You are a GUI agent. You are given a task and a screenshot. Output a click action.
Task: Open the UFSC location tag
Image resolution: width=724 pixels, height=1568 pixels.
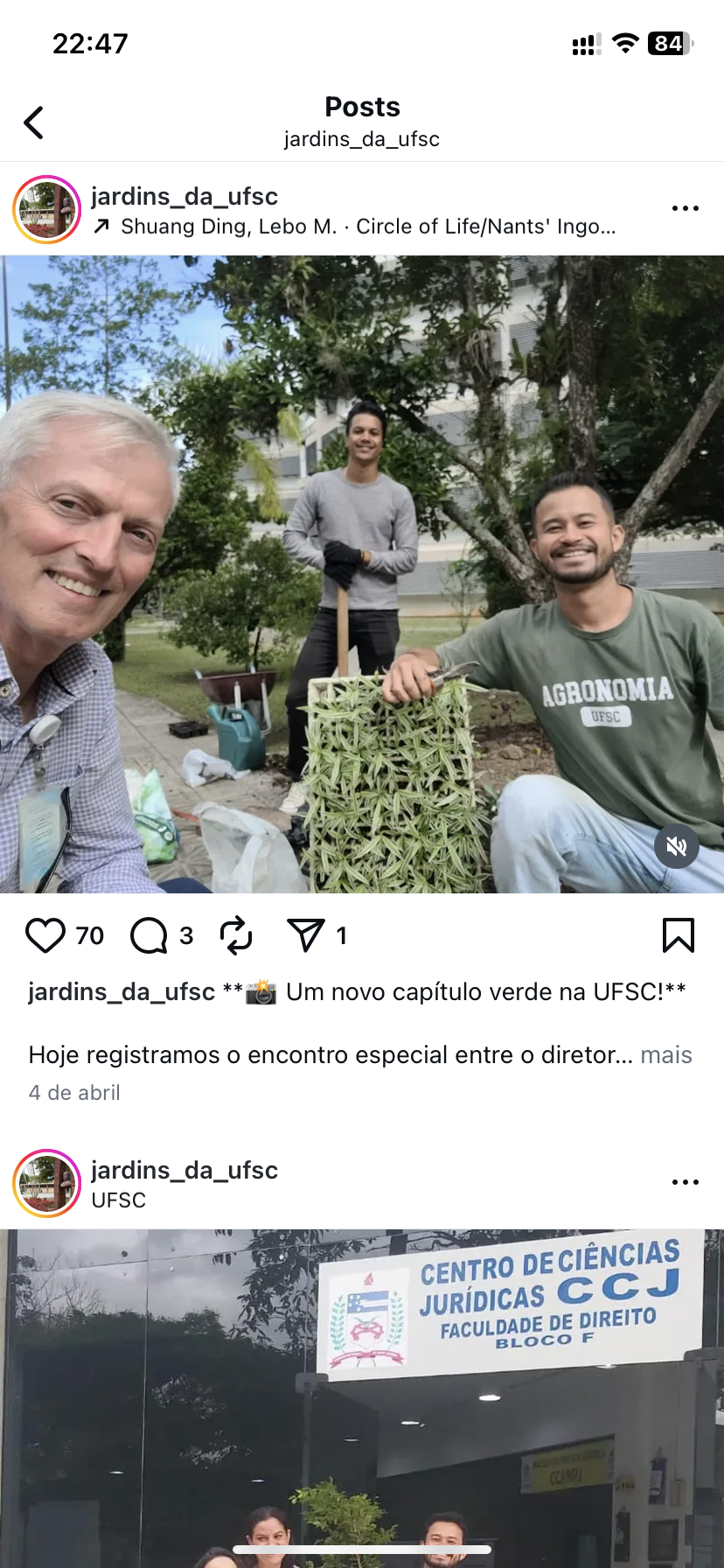[119, 1200]
